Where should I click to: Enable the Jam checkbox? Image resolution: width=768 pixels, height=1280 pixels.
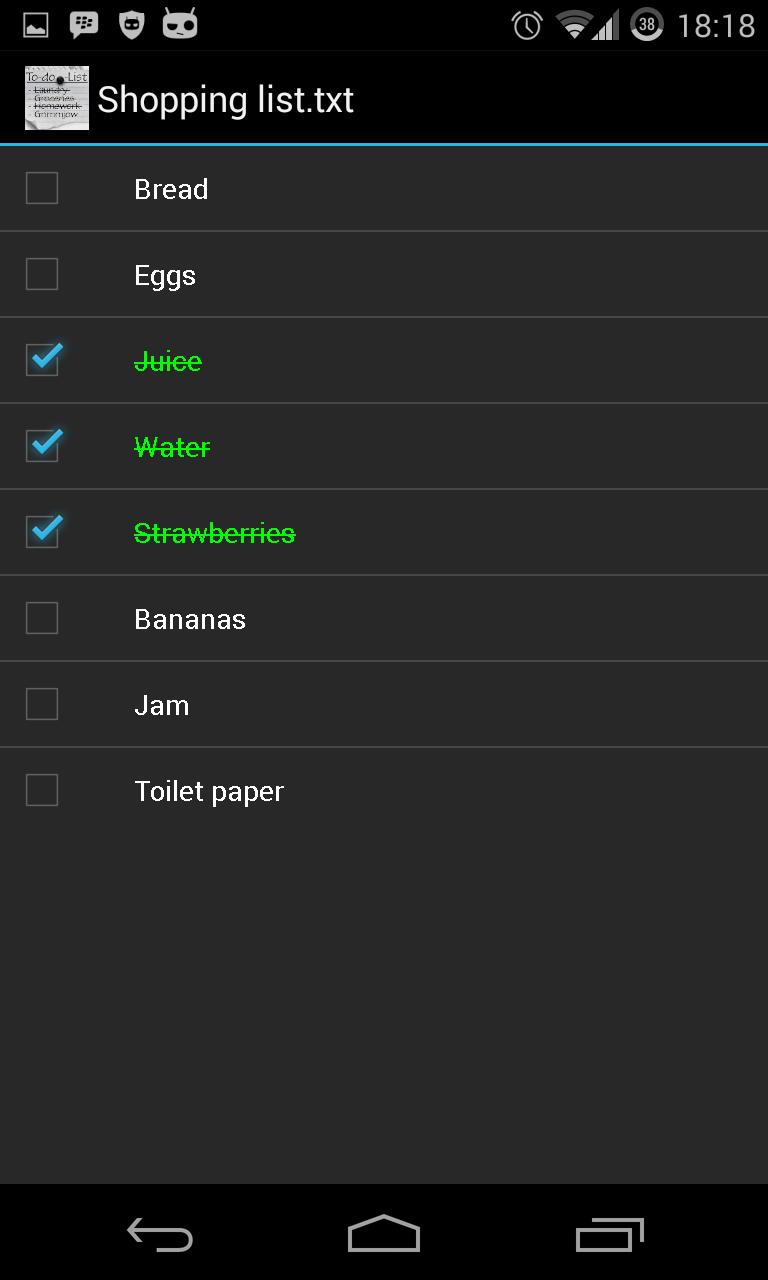(x=41, y=704)
